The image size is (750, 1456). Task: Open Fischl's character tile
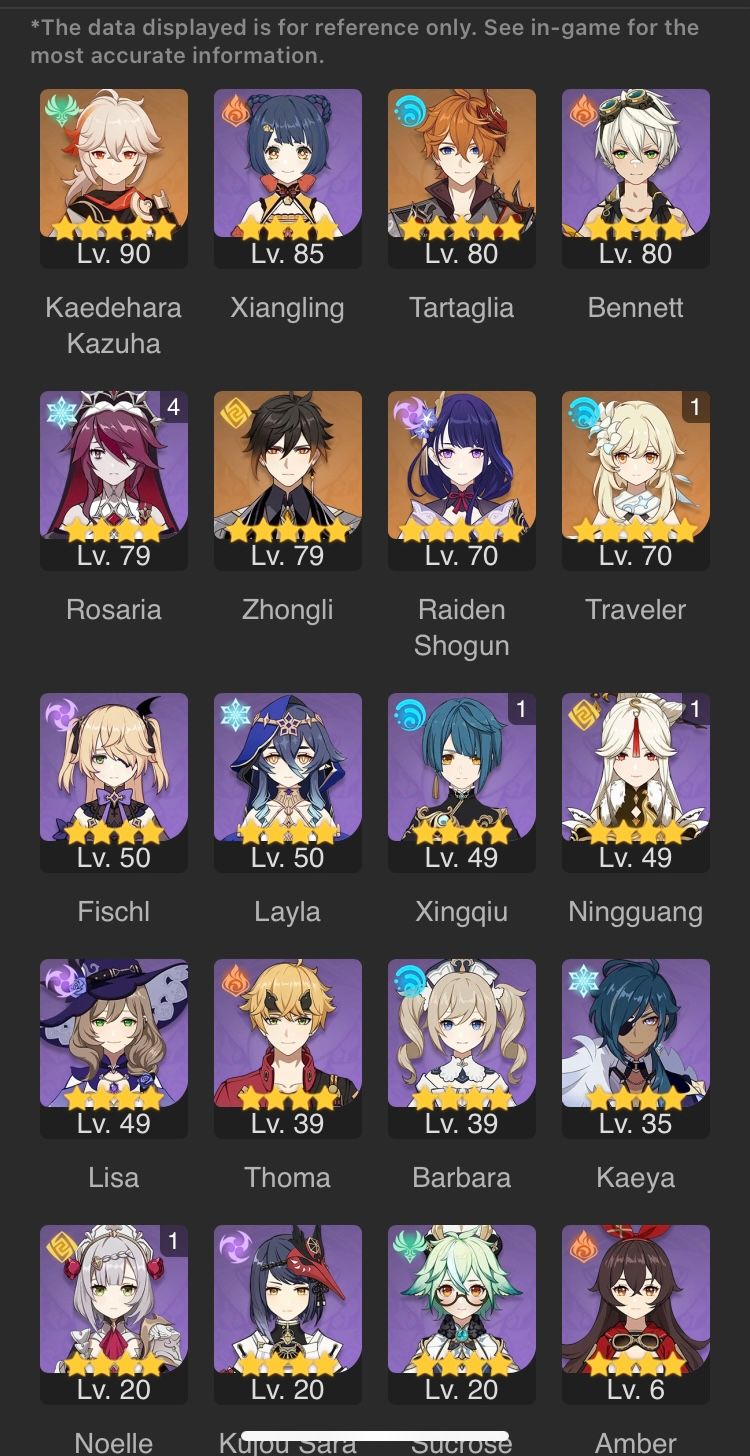[114, 782]
